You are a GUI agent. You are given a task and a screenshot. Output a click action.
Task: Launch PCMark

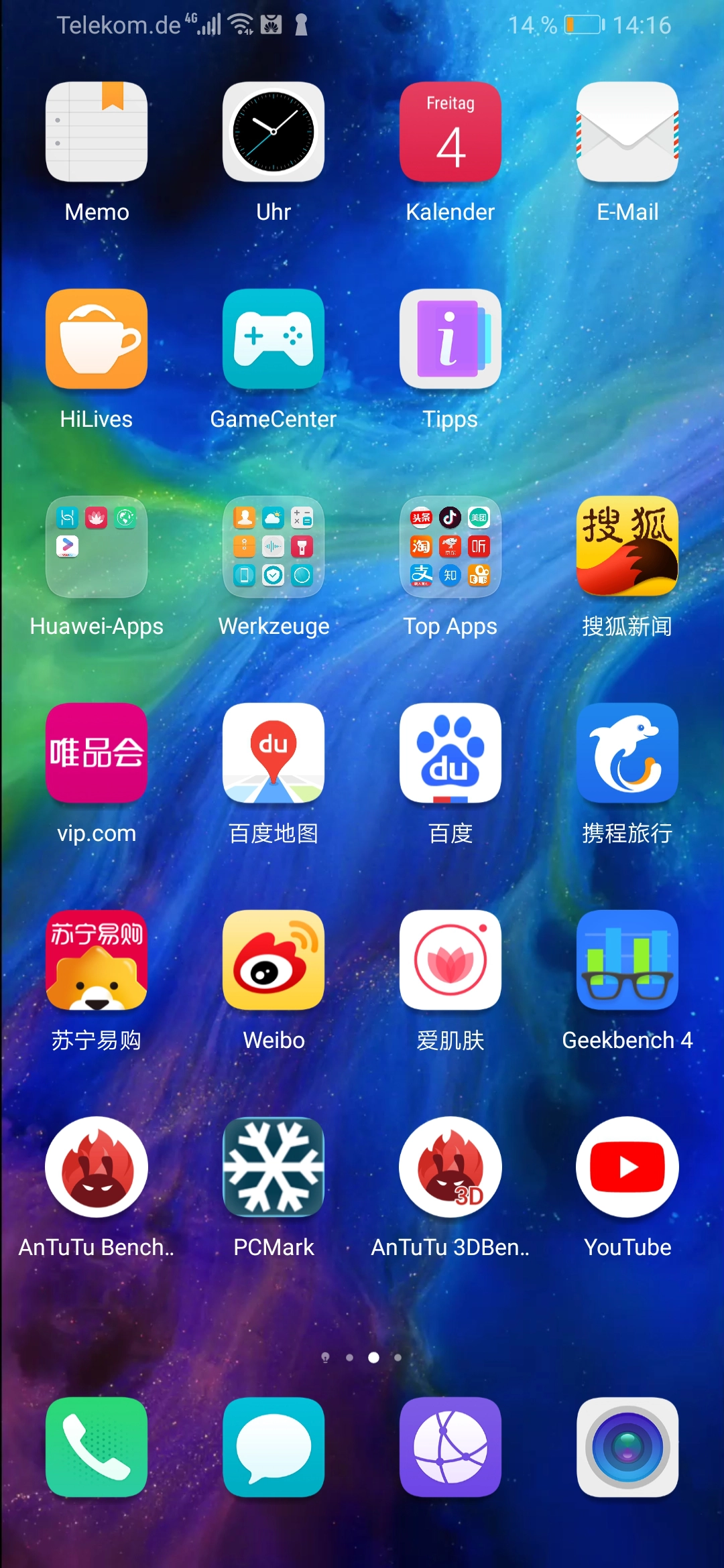274,1167
